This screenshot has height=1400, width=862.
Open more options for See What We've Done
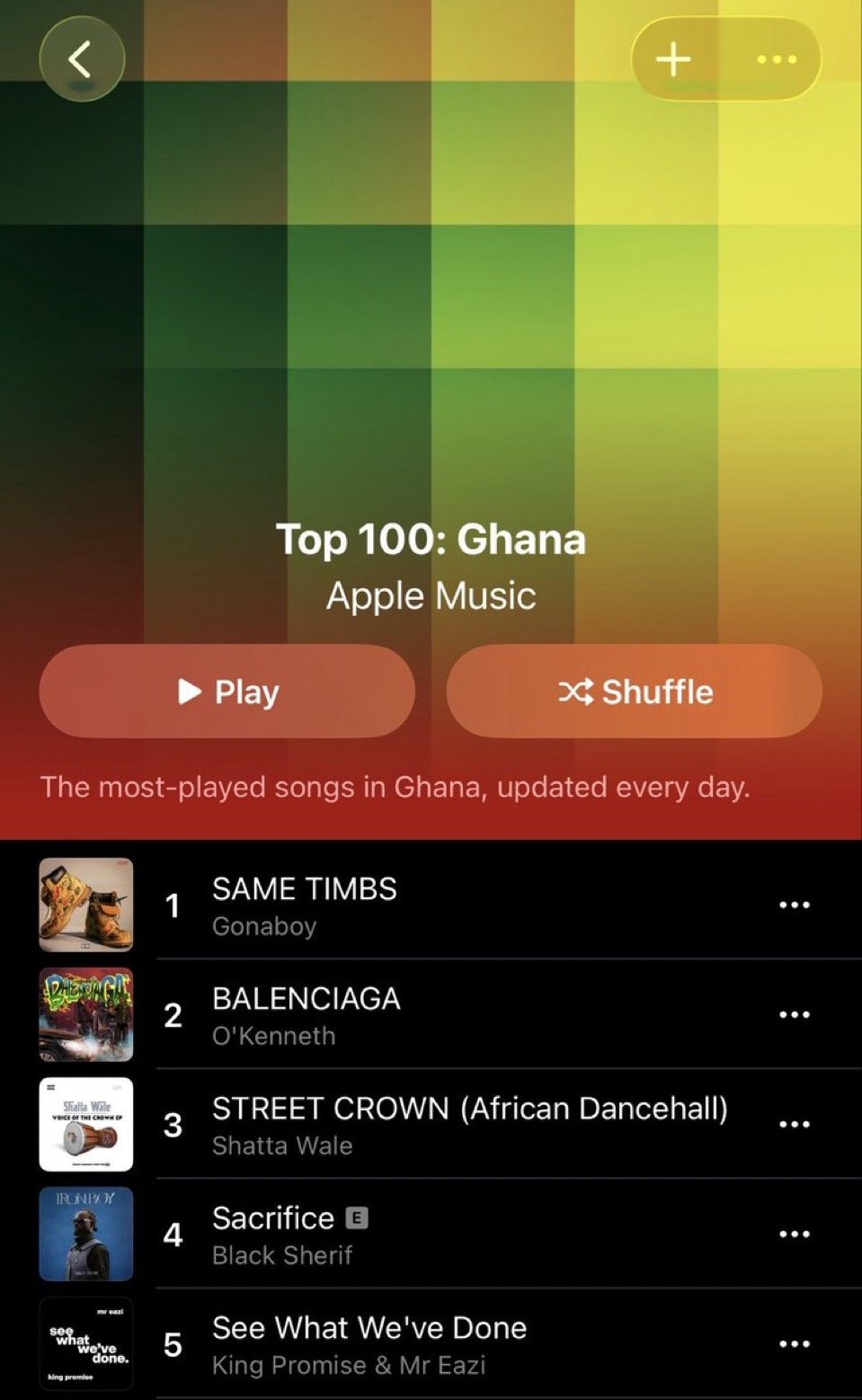795,1344
